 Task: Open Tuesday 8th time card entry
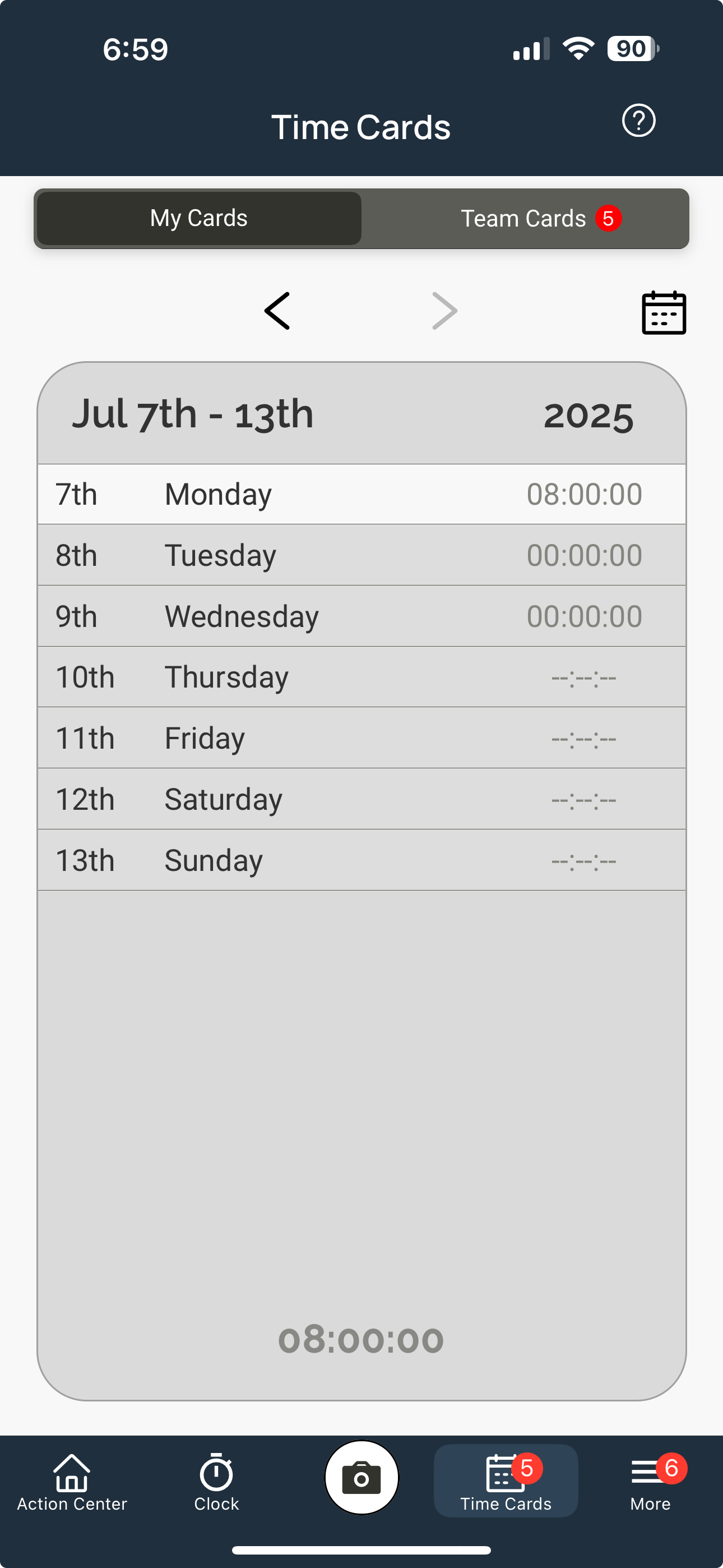pyautogui.click(x=361, y=555)
